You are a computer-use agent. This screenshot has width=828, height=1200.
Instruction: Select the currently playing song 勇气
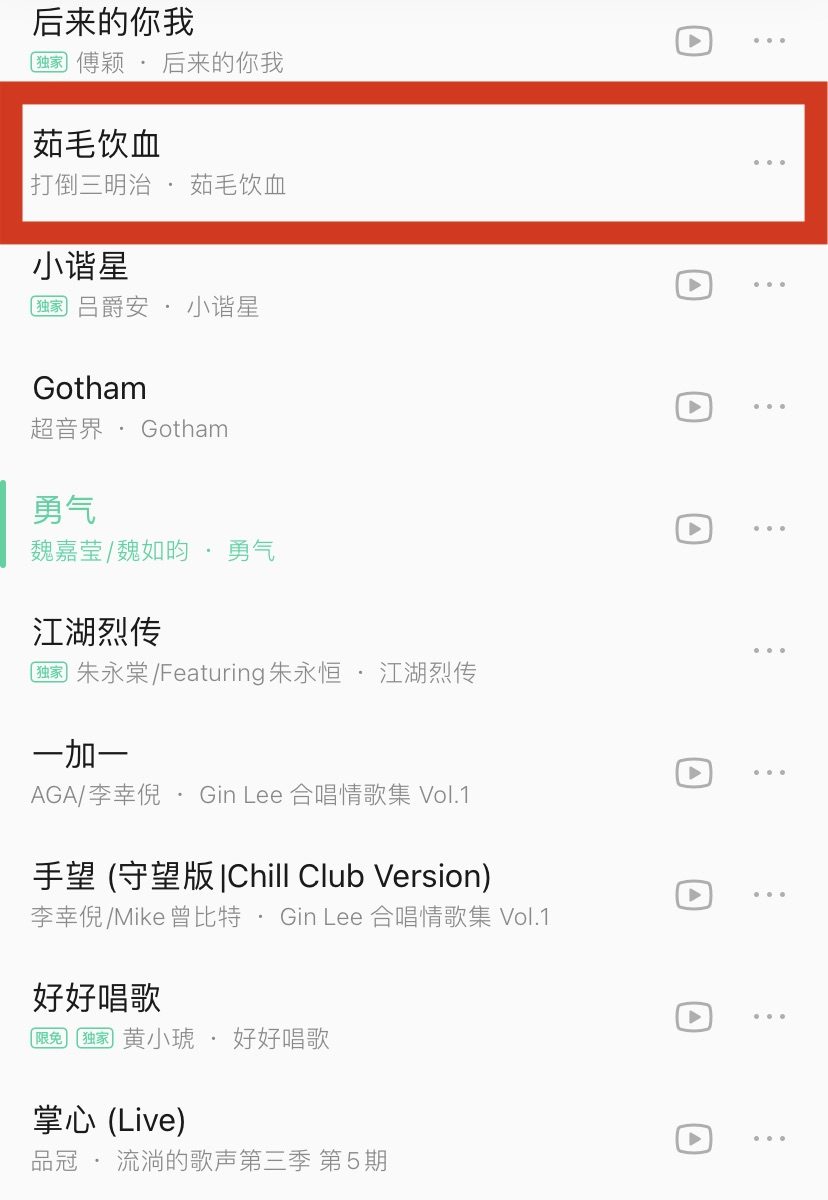point(300,528)
